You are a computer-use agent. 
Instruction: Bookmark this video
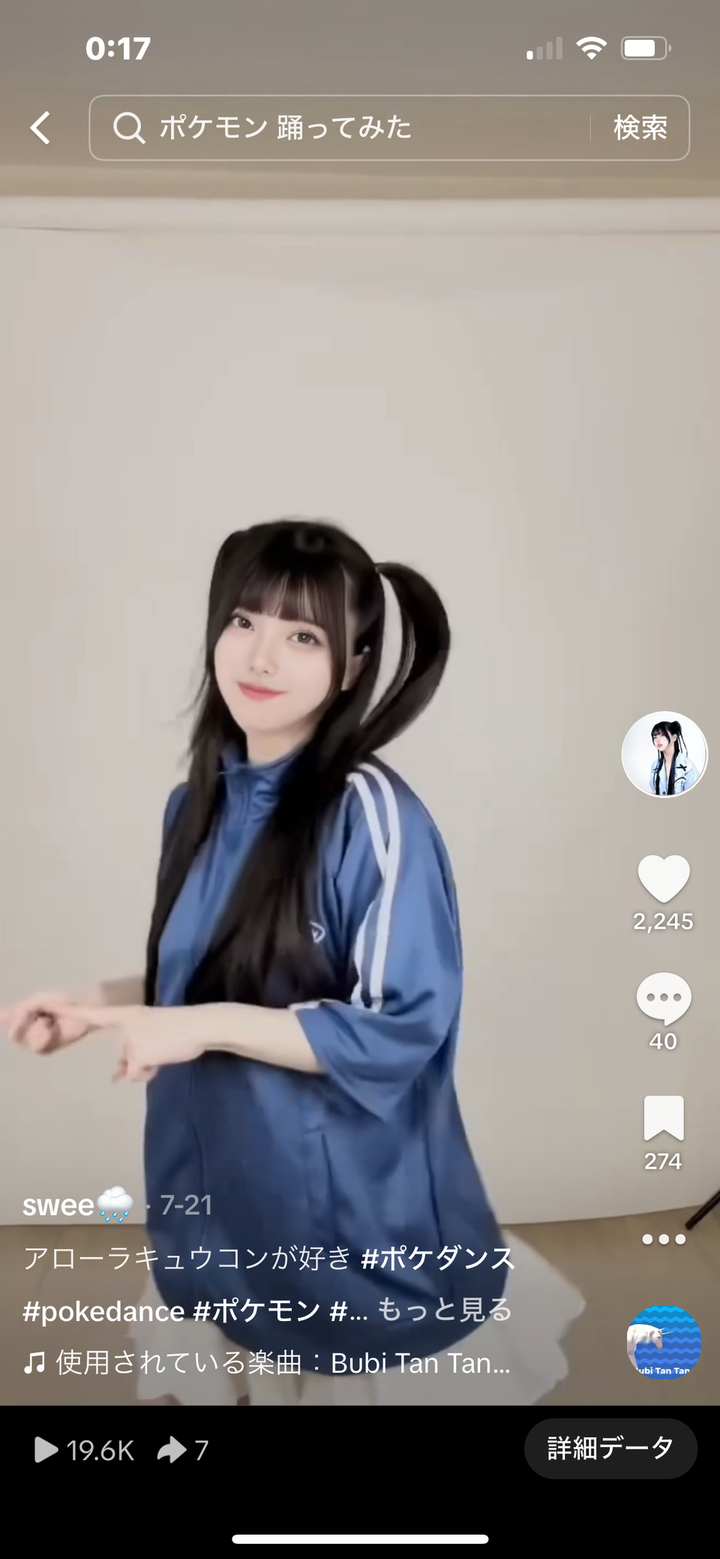tap(664, 1119)
